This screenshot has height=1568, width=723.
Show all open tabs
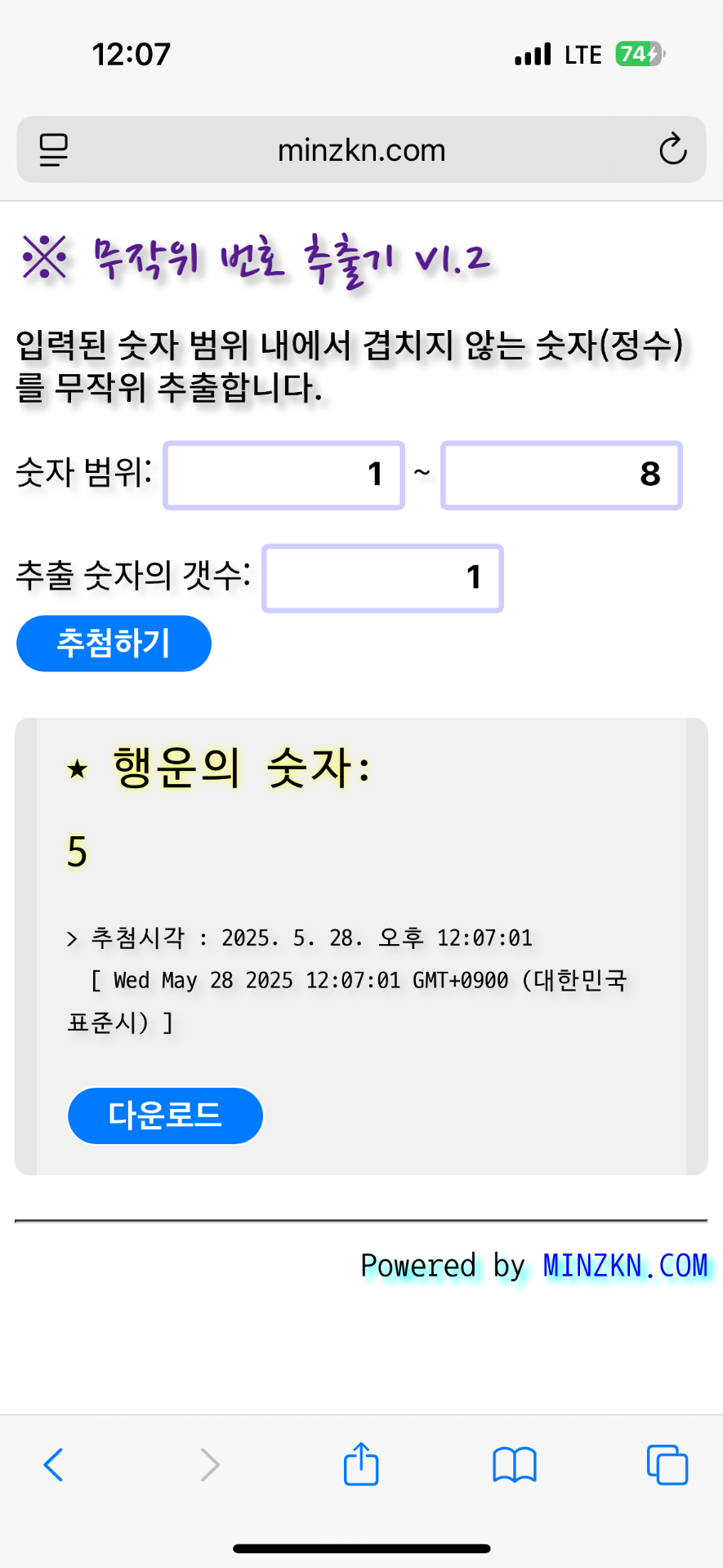(x=667, y=1464)
